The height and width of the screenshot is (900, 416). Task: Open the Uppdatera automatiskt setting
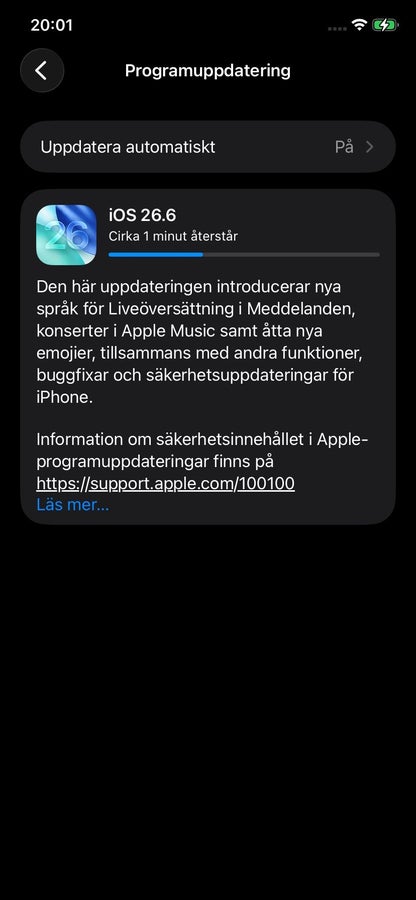point(208,147)
